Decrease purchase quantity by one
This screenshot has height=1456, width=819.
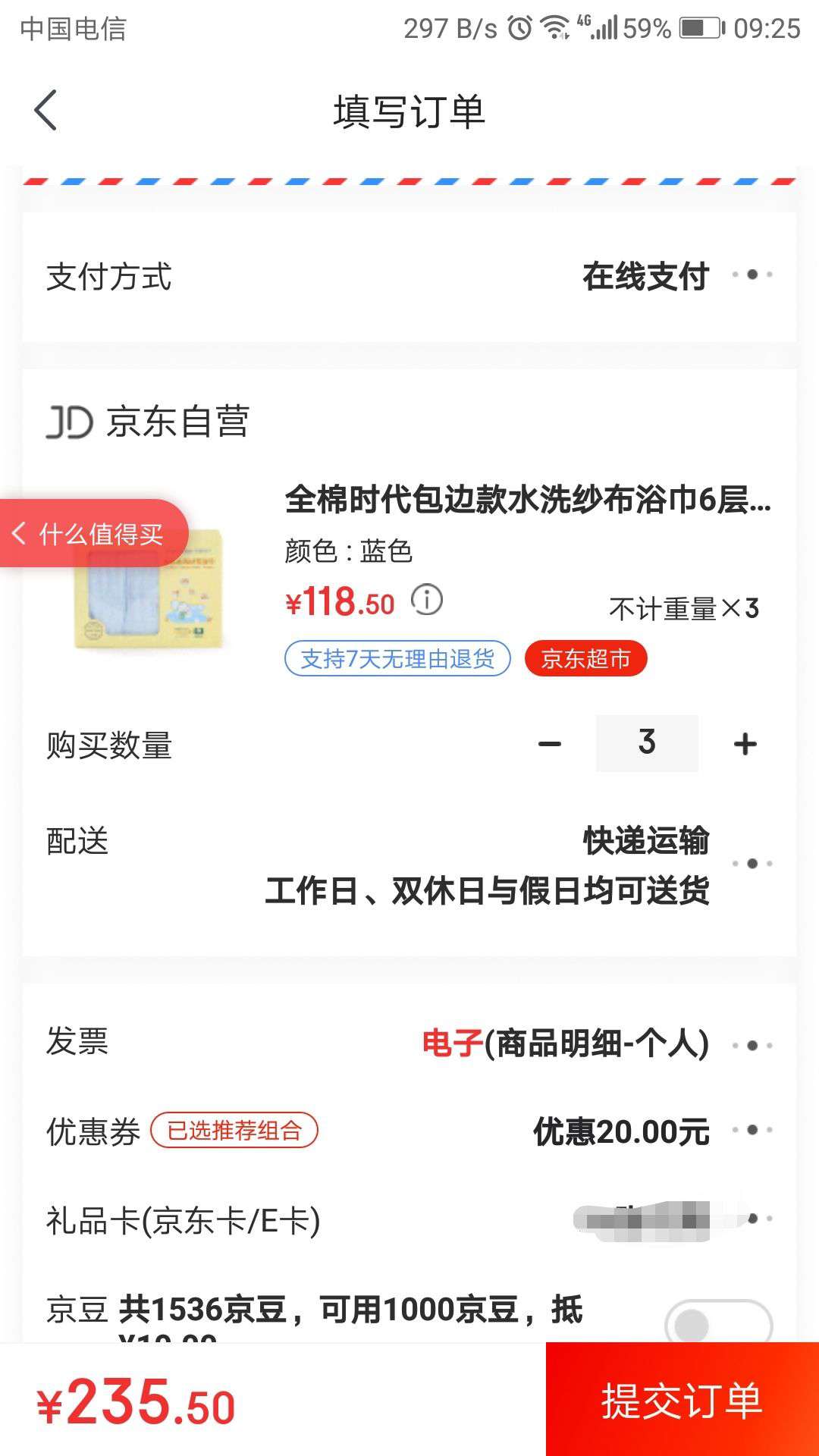point(550,744)
